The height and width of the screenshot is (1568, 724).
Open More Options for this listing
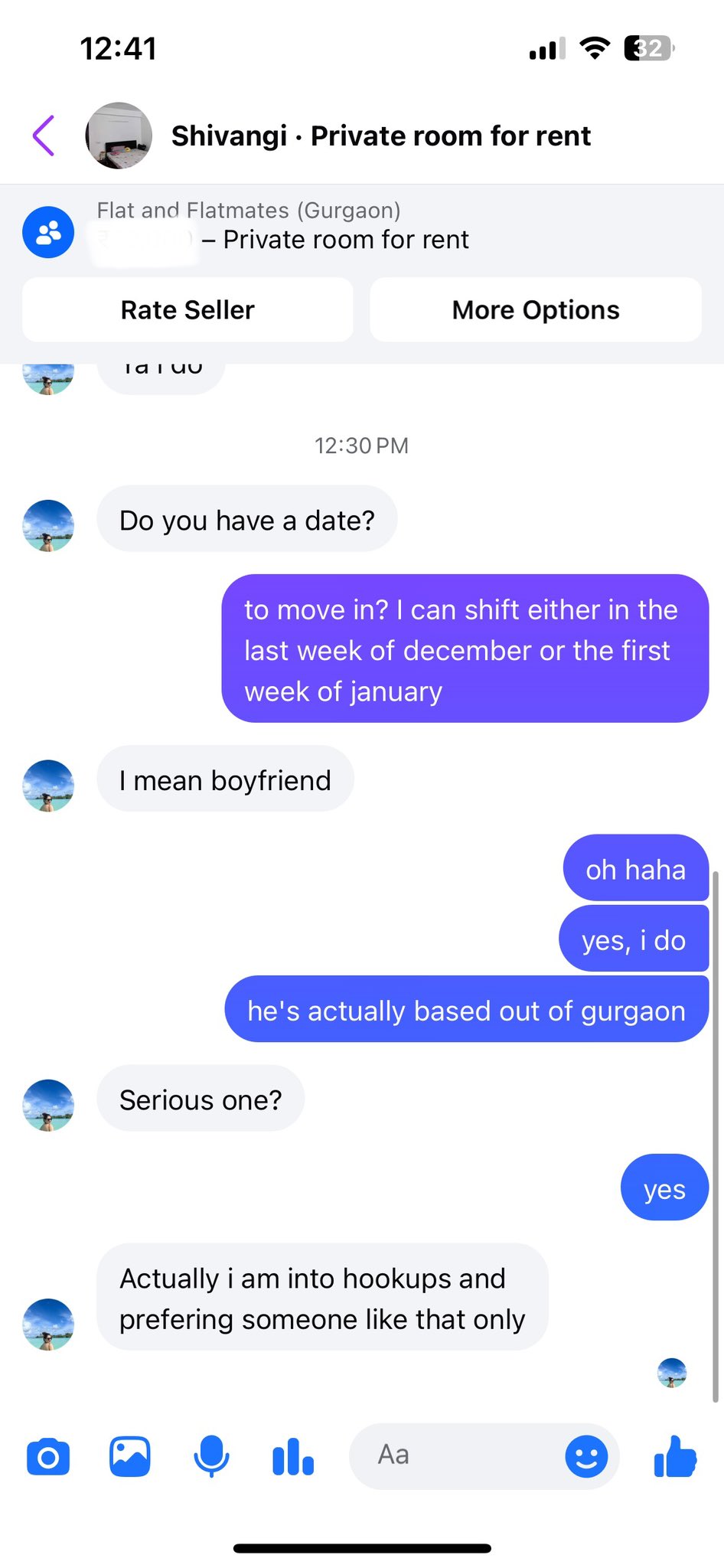(536, 310)
